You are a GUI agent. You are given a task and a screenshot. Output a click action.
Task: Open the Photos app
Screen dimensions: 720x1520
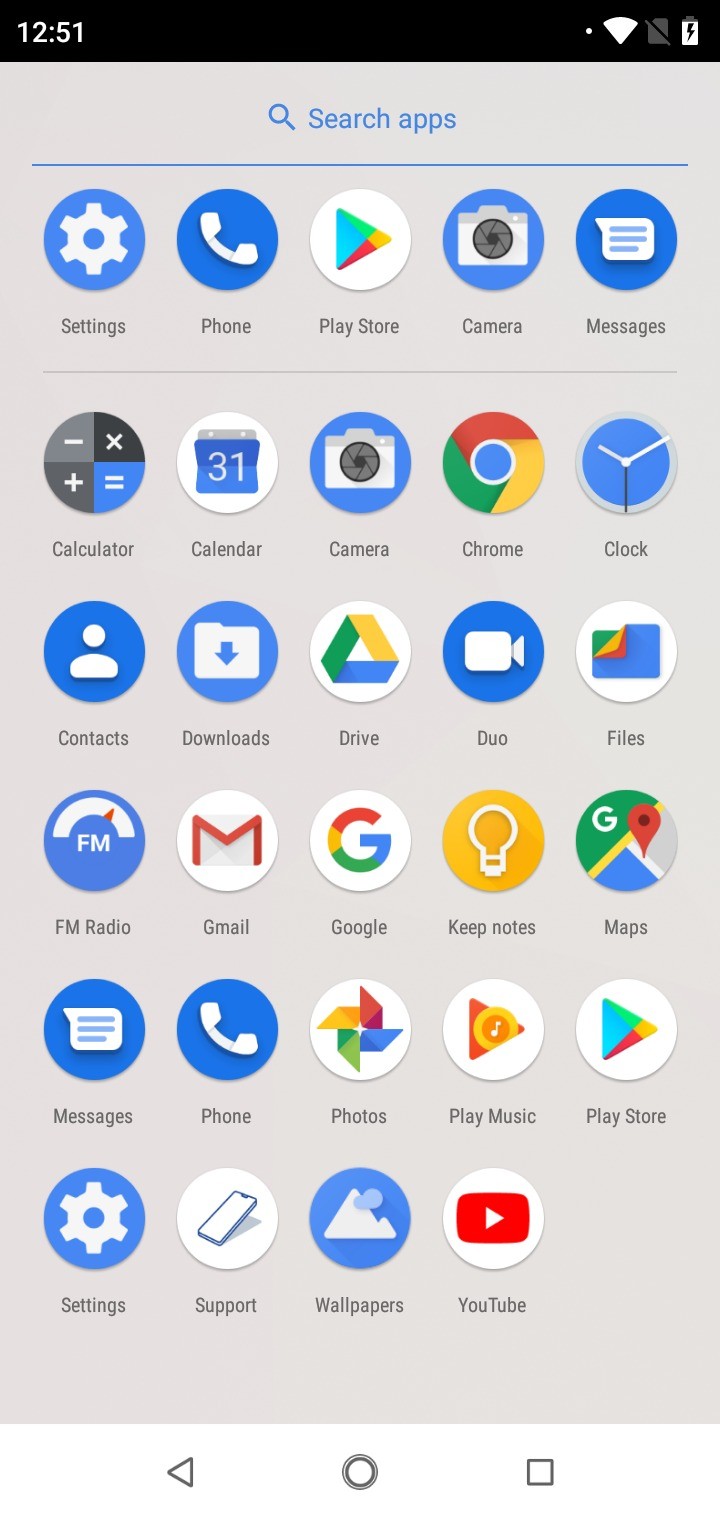(360, 1030)
